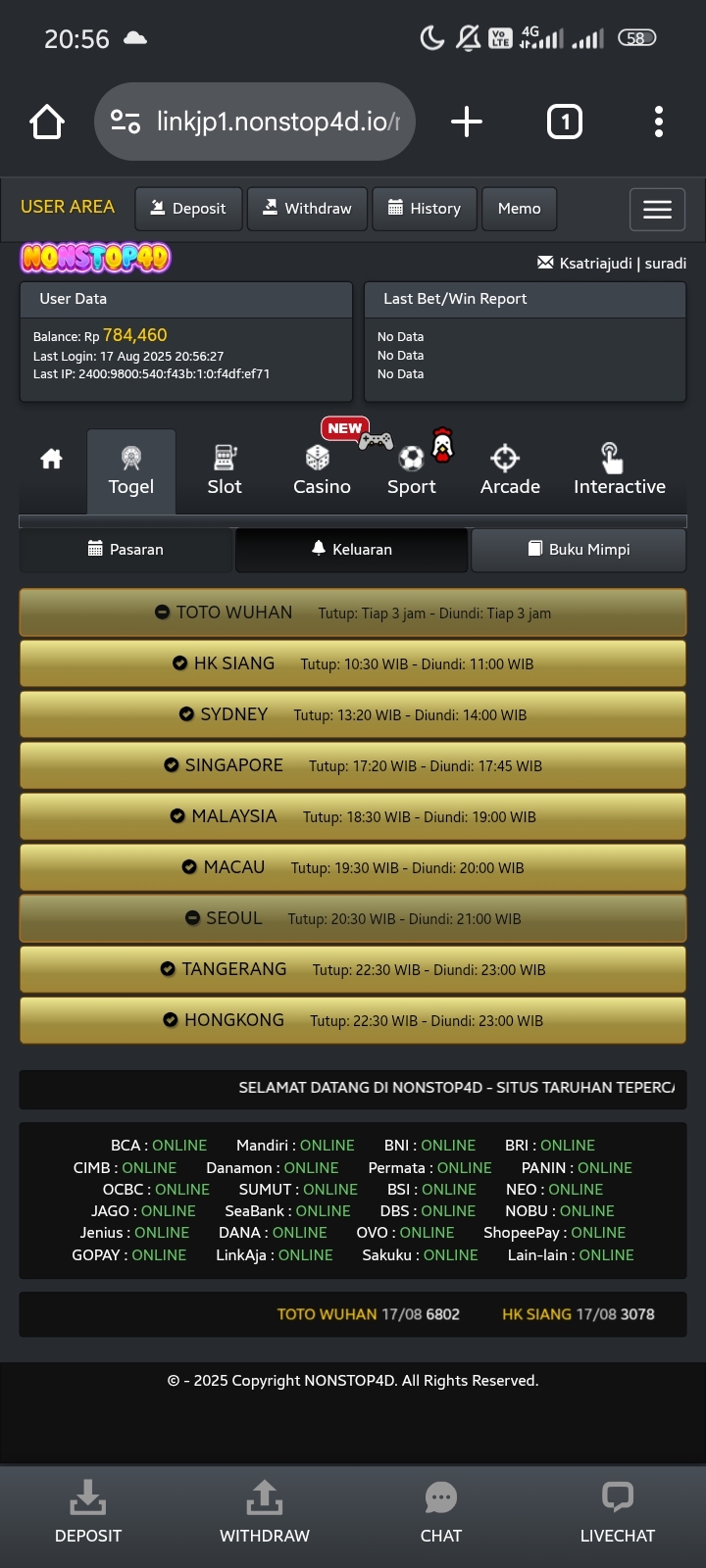Select the Keluaran tab
The height and width of the screenshot is (1568, 706).
(x=351, y=550)
